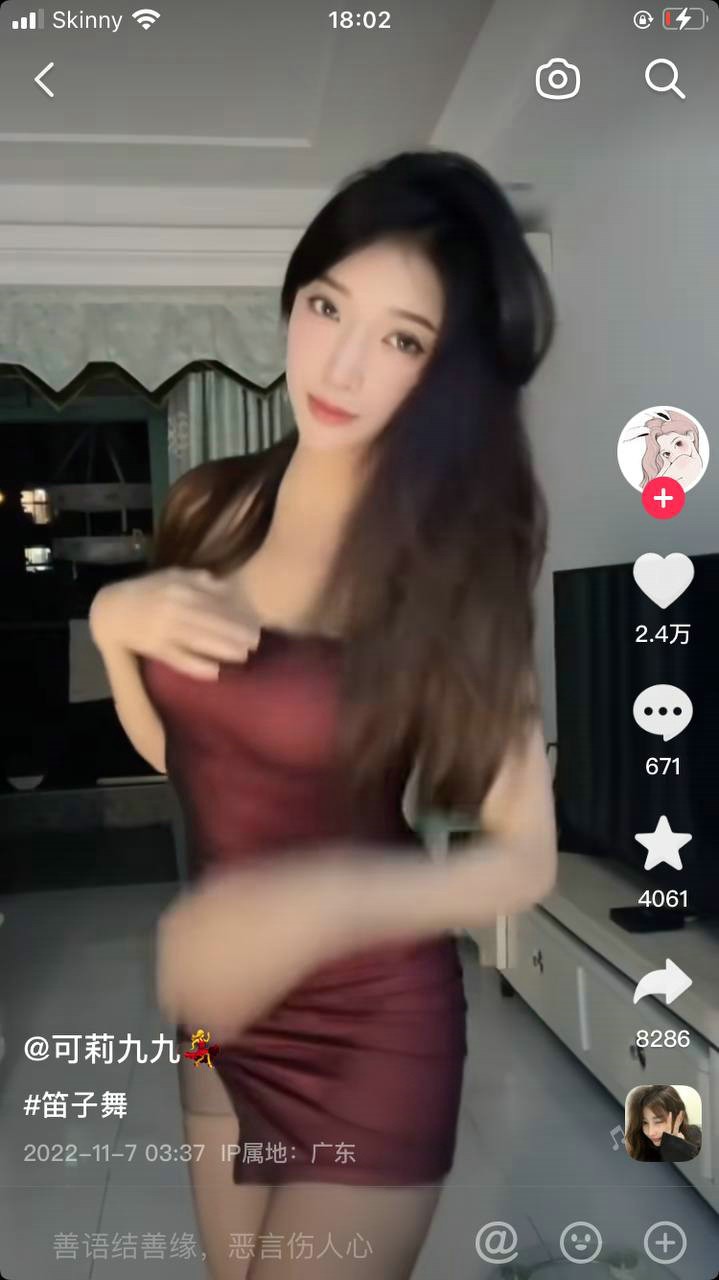Like this video with the heart icon
The width and height of the screenshot is (719, 1280).
point(663,581)
